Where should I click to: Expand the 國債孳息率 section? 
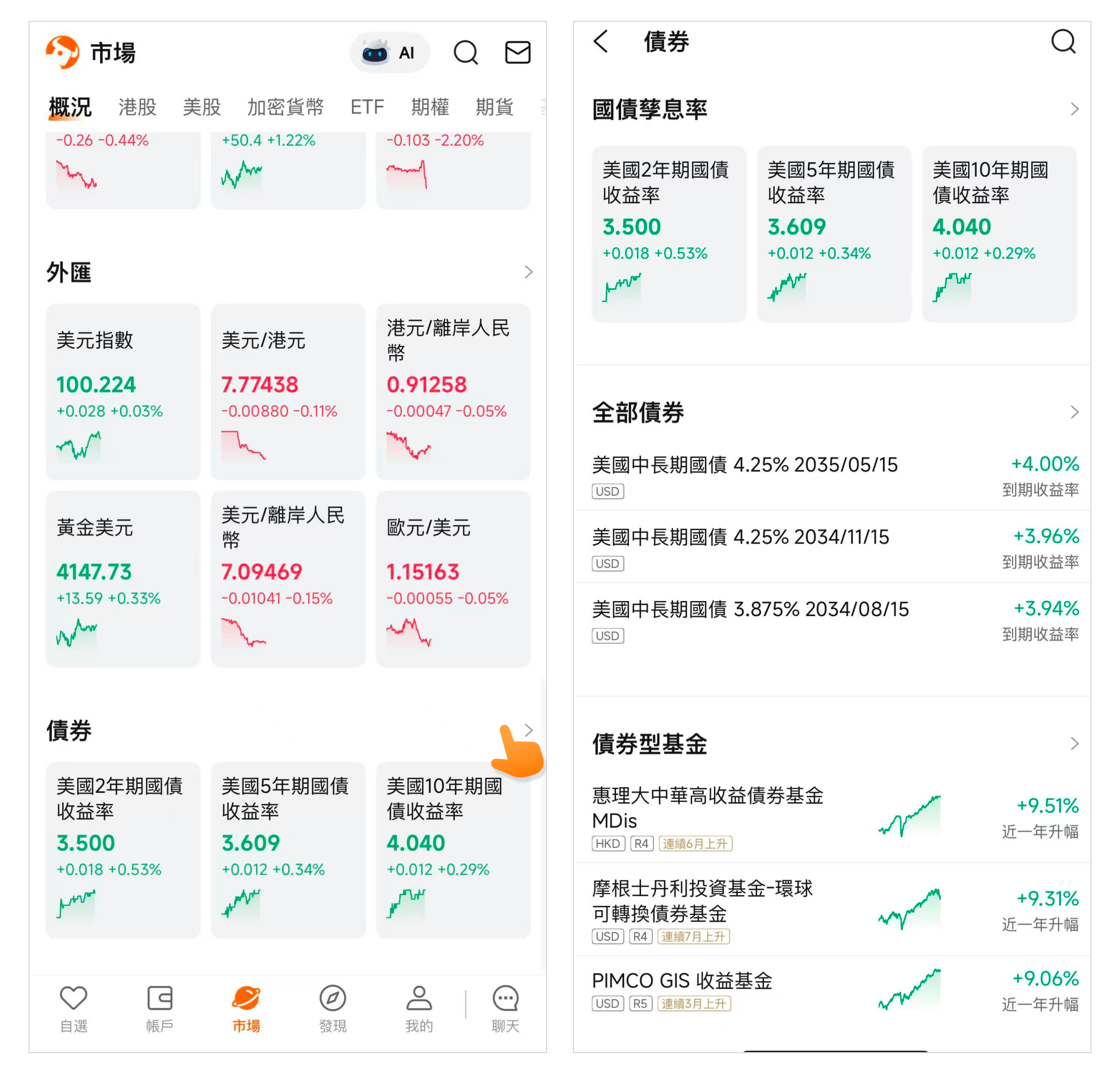tap(1074, 109)
